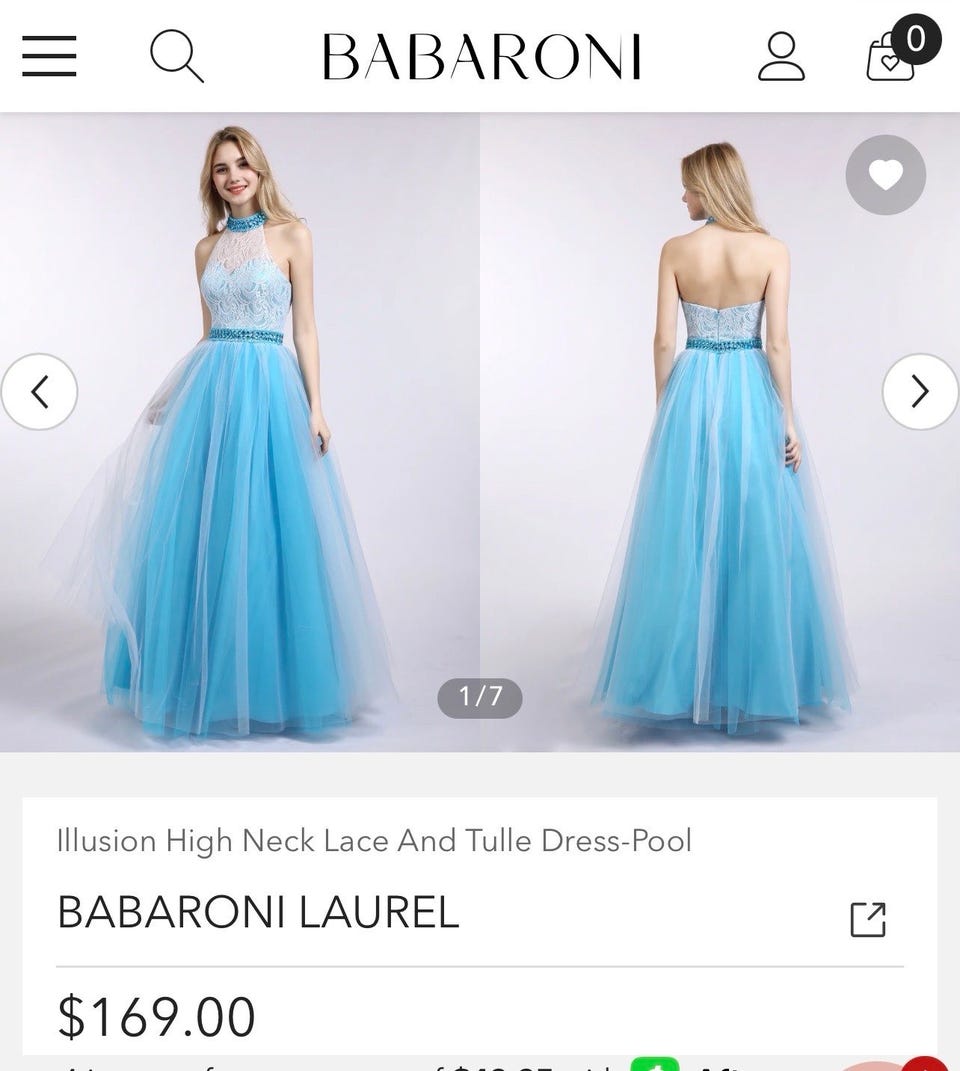Show previous product photo
This screenshot has width=960, height=1071.
(x=39, y=392)
